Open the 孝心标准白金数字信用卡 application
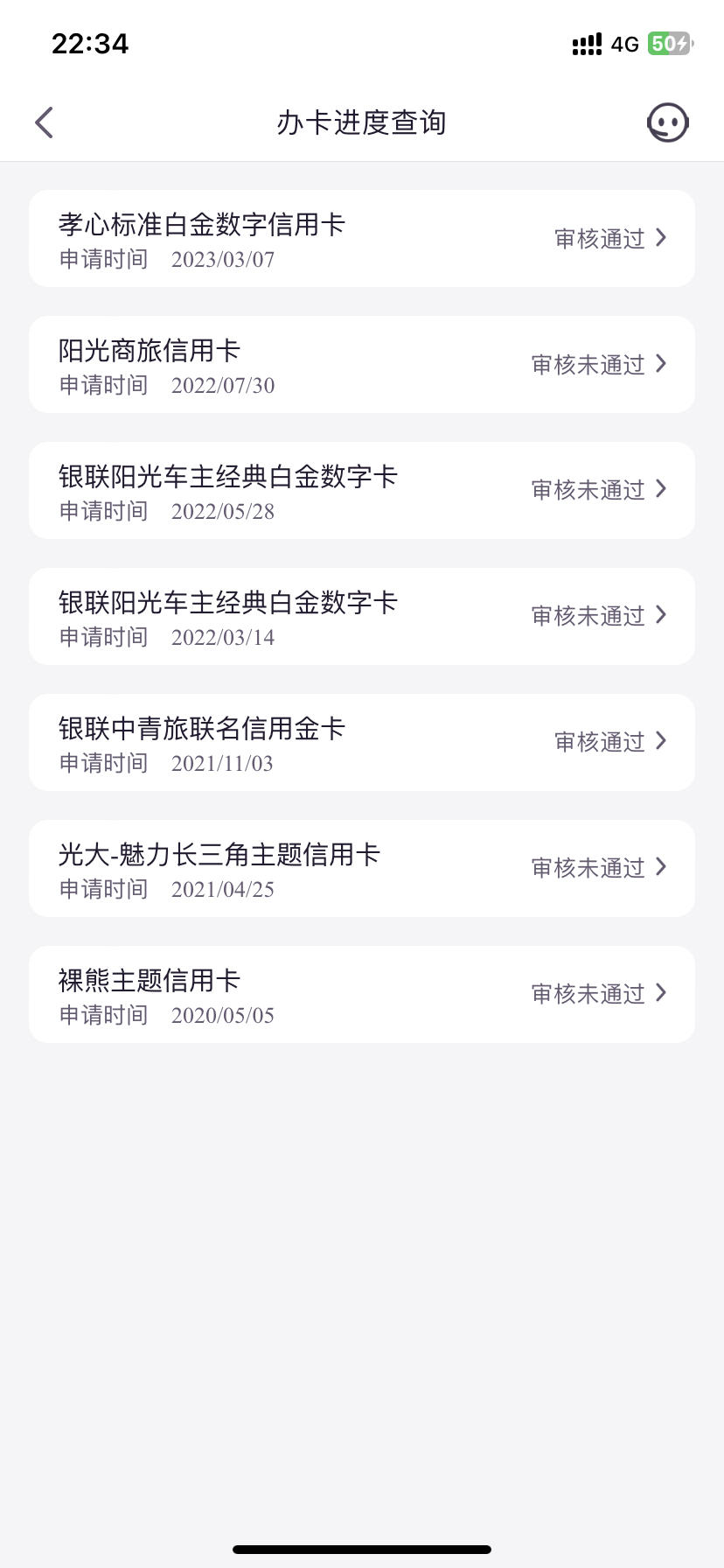The height and width of the screenshot is (1568, 724). pyautogui.click(x=362, y=238)
